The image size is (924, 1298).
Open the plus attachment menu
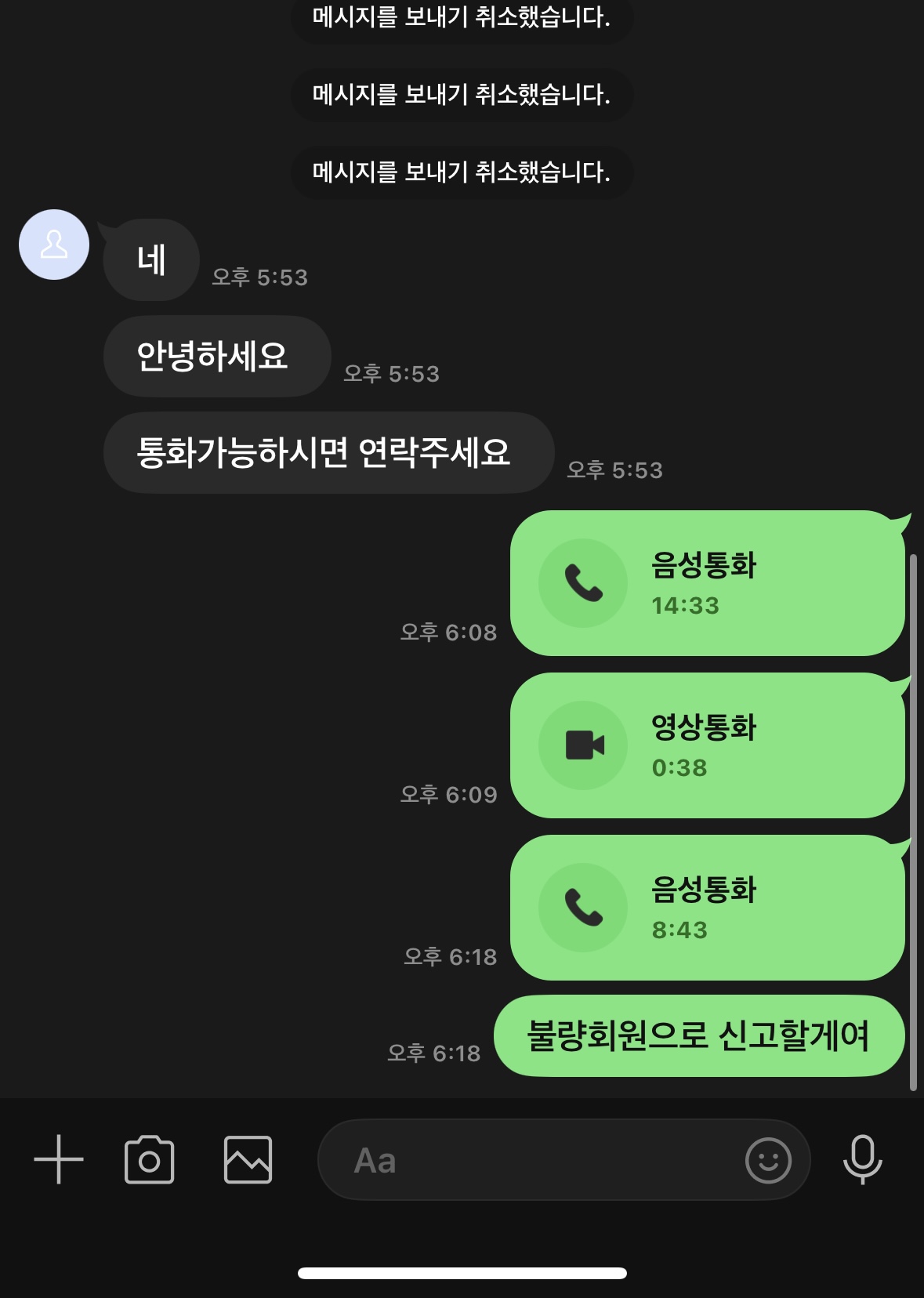[x=59, y=1159]
